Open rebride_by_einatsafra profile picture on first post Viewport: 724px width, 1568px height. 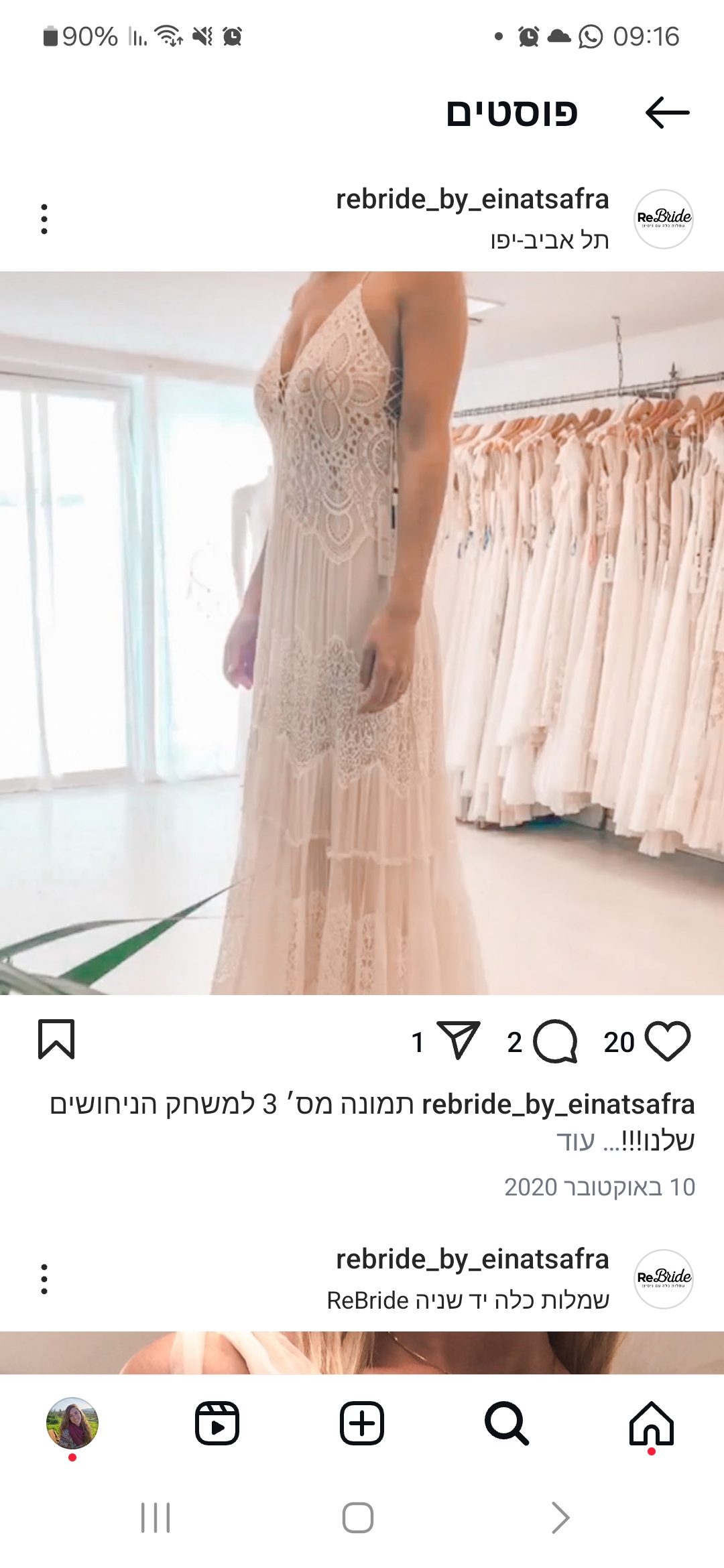(x=663, y=219)
